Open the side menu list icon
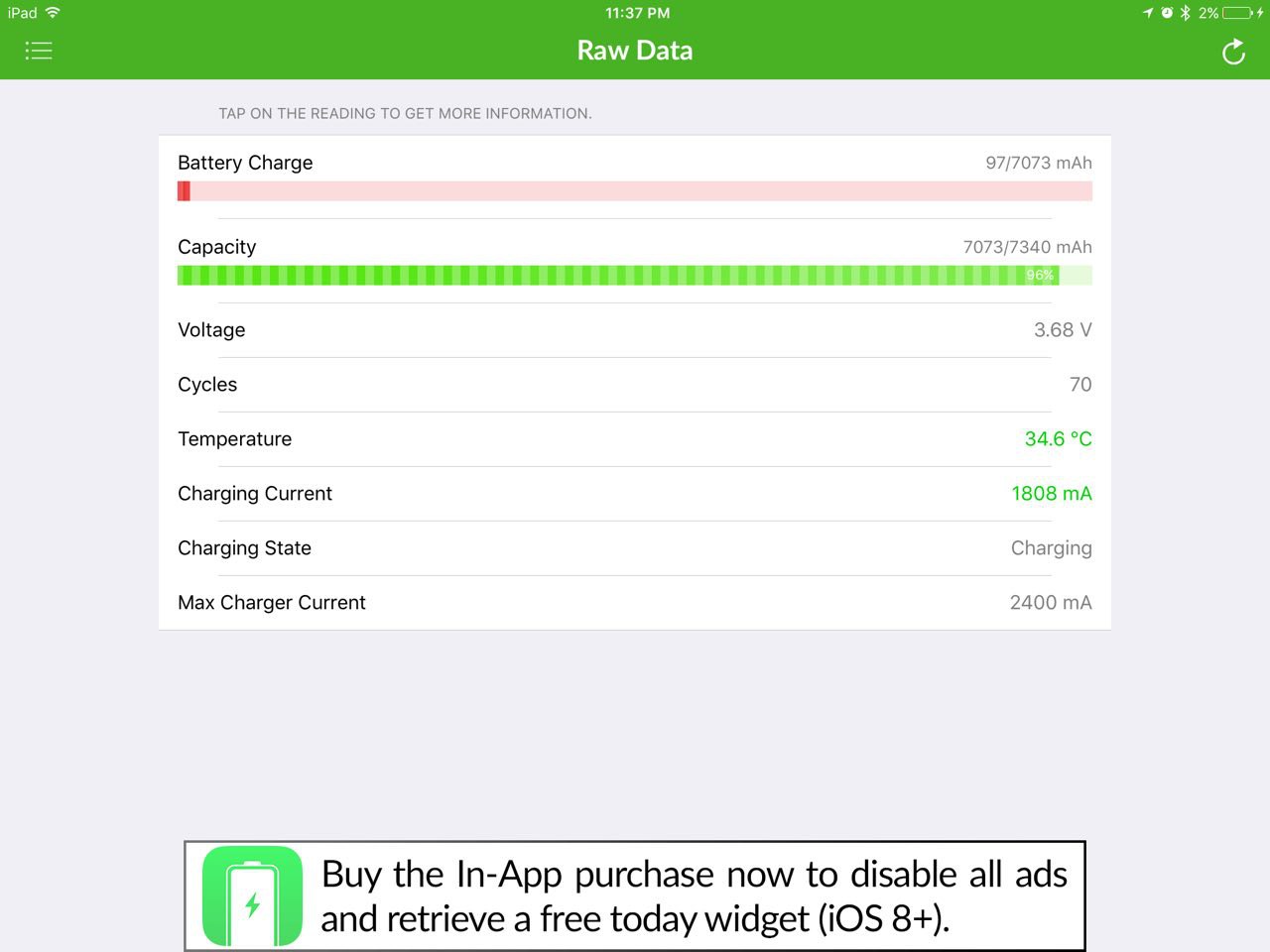This screenshot has height=952, width=1270. tap(39, 51)
